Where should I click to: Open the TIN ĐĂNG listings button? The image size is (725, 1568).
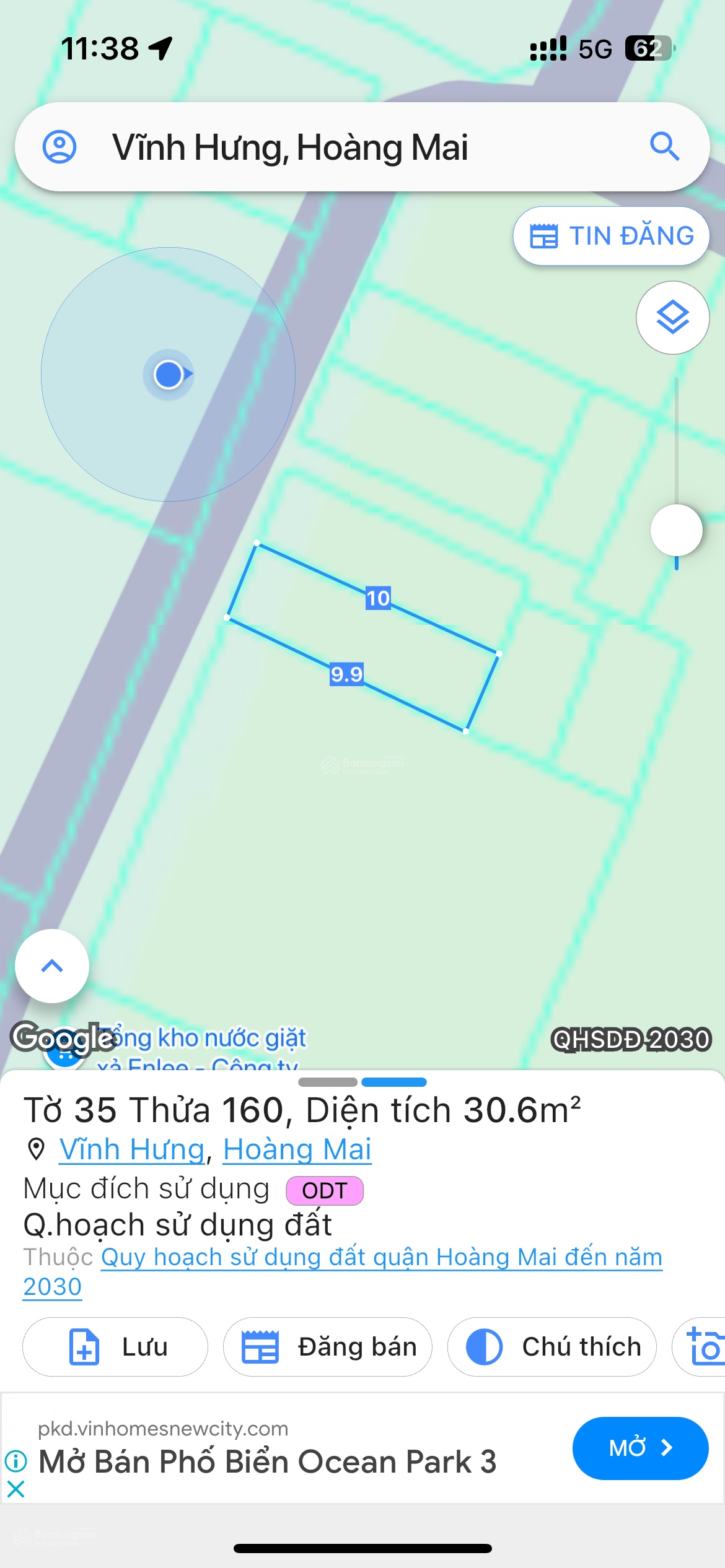click(x=611, y=236)
